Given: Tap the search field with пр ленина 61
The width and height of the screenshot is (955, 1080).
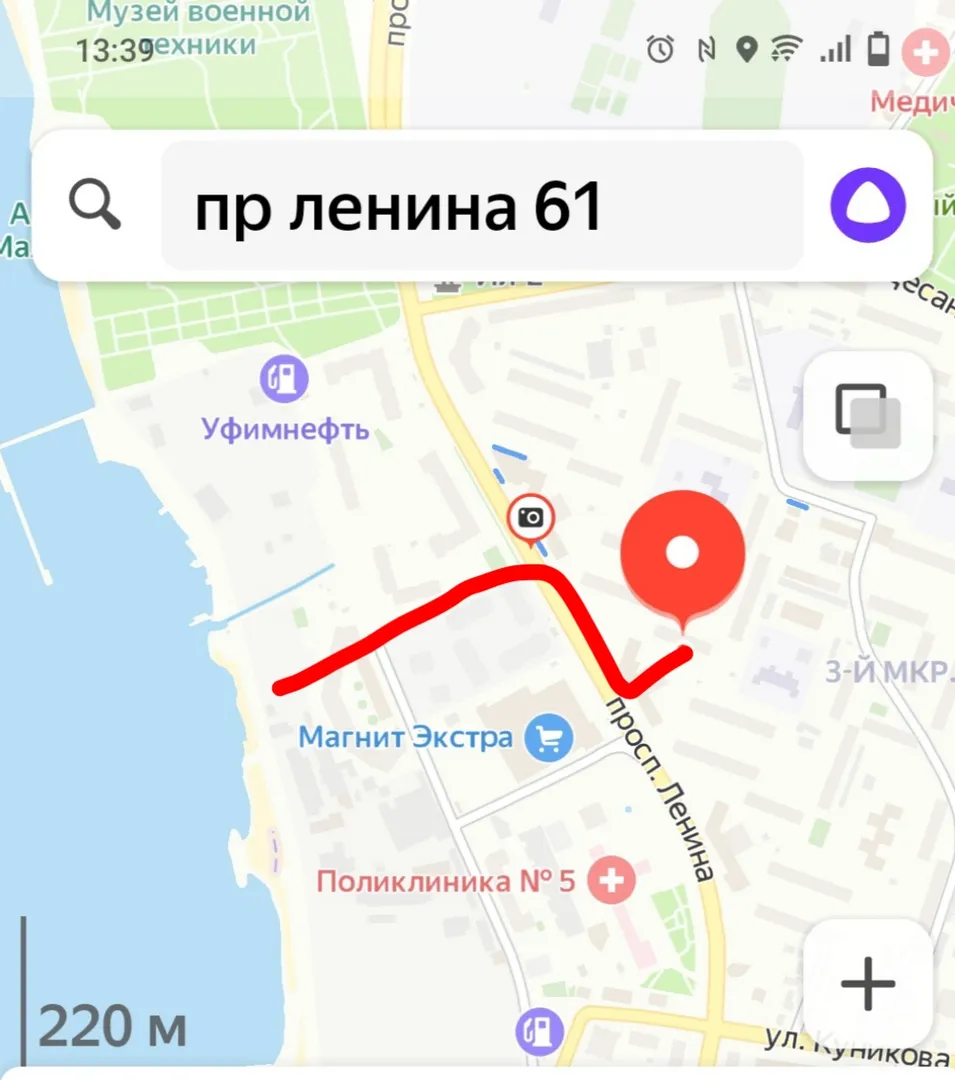Looking at the screenshot, I should click(482, 207).
